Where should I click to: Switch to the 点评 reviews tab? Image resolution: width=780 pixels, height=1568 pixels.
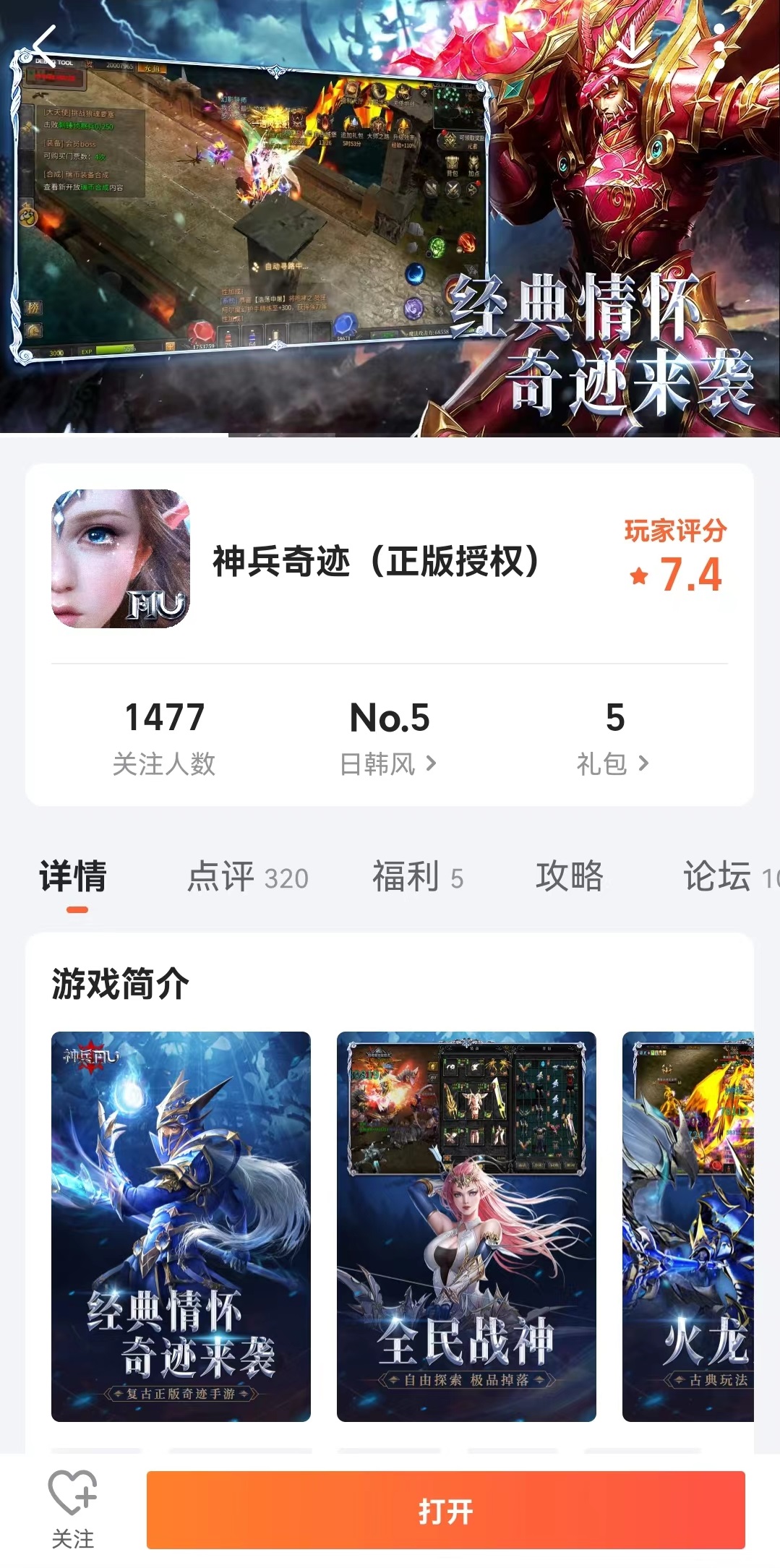pyautogui.click(x=247, y=877)
